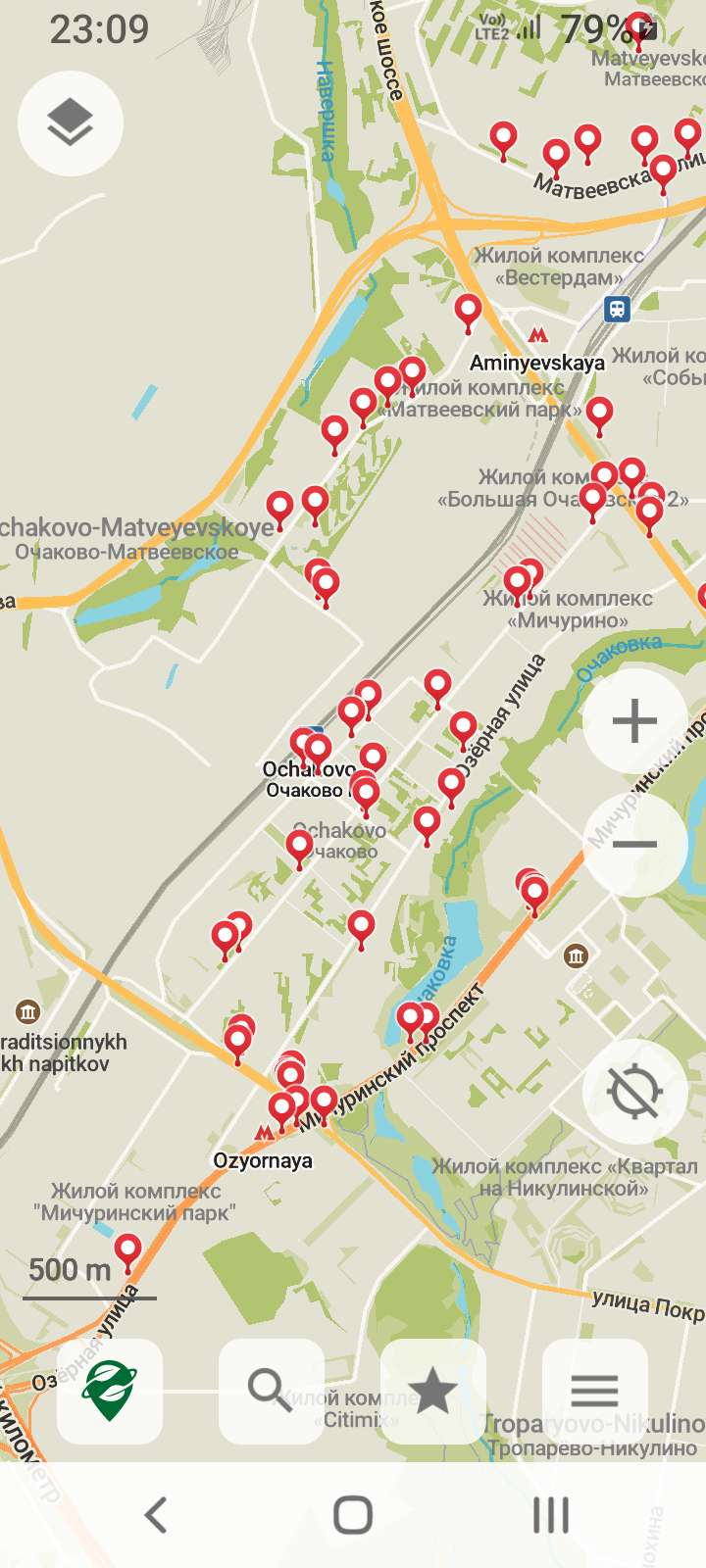
Task: Tap the my location button
Action: coord(634,1092)
